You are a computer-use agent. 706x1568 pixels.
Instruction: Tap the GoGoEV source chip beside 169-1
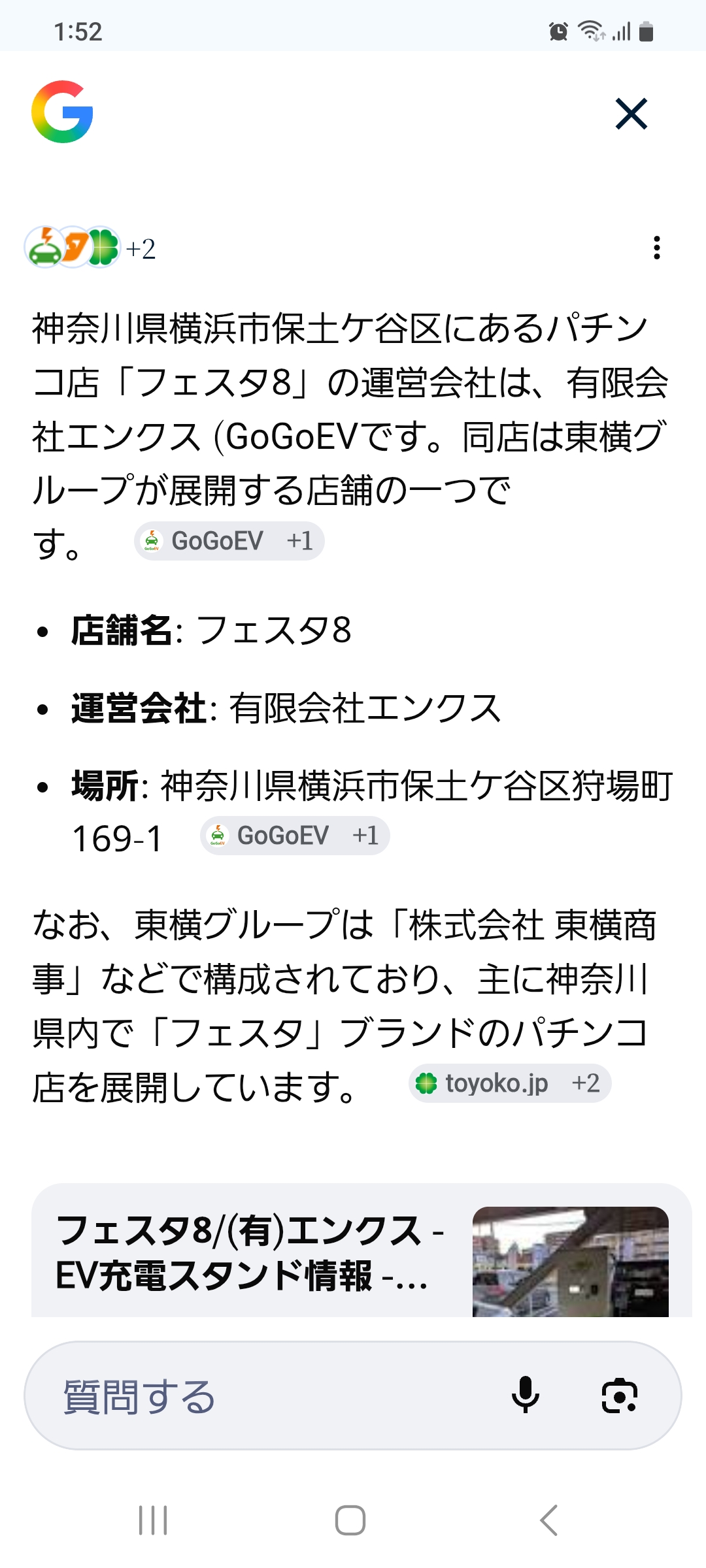[295, 836]
